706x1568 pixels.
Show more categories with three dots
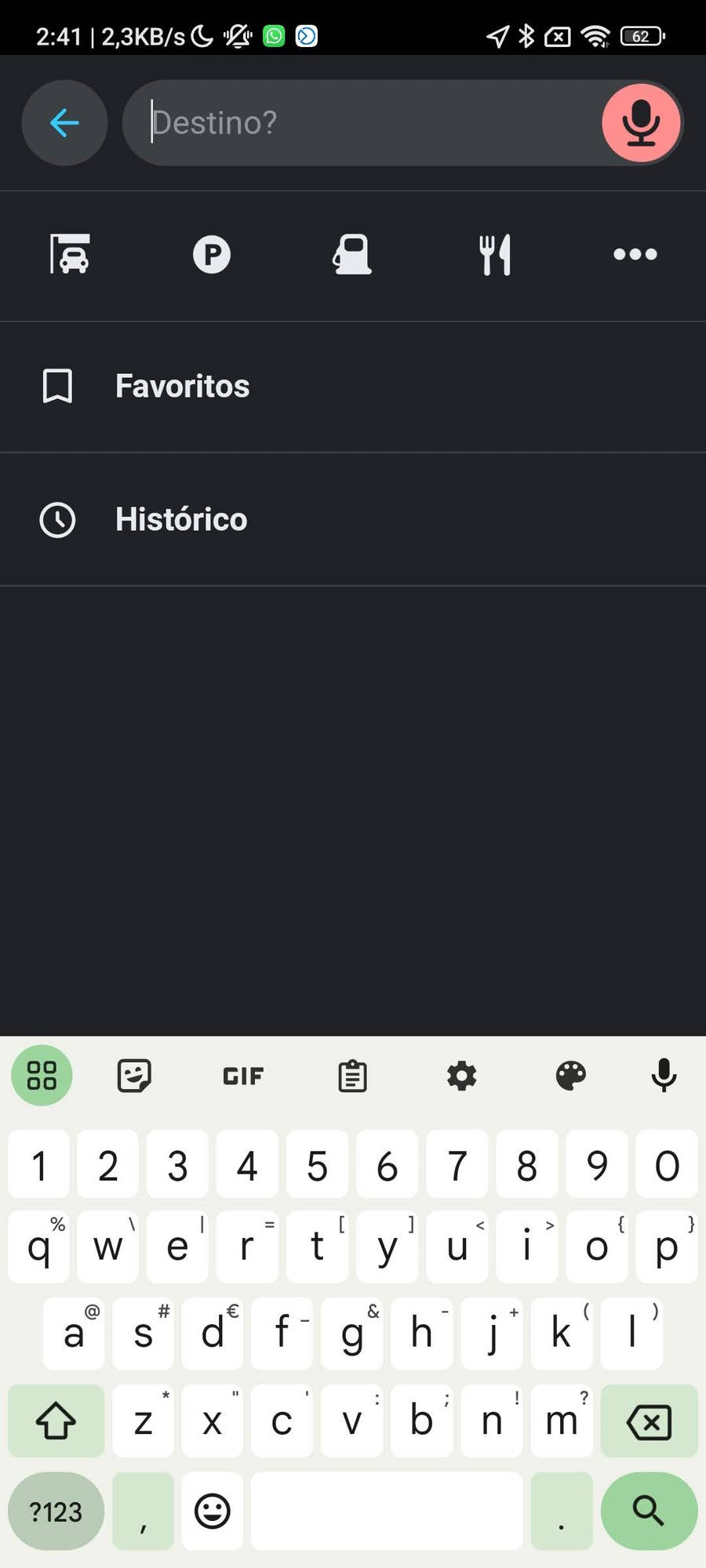click(635, 254)
